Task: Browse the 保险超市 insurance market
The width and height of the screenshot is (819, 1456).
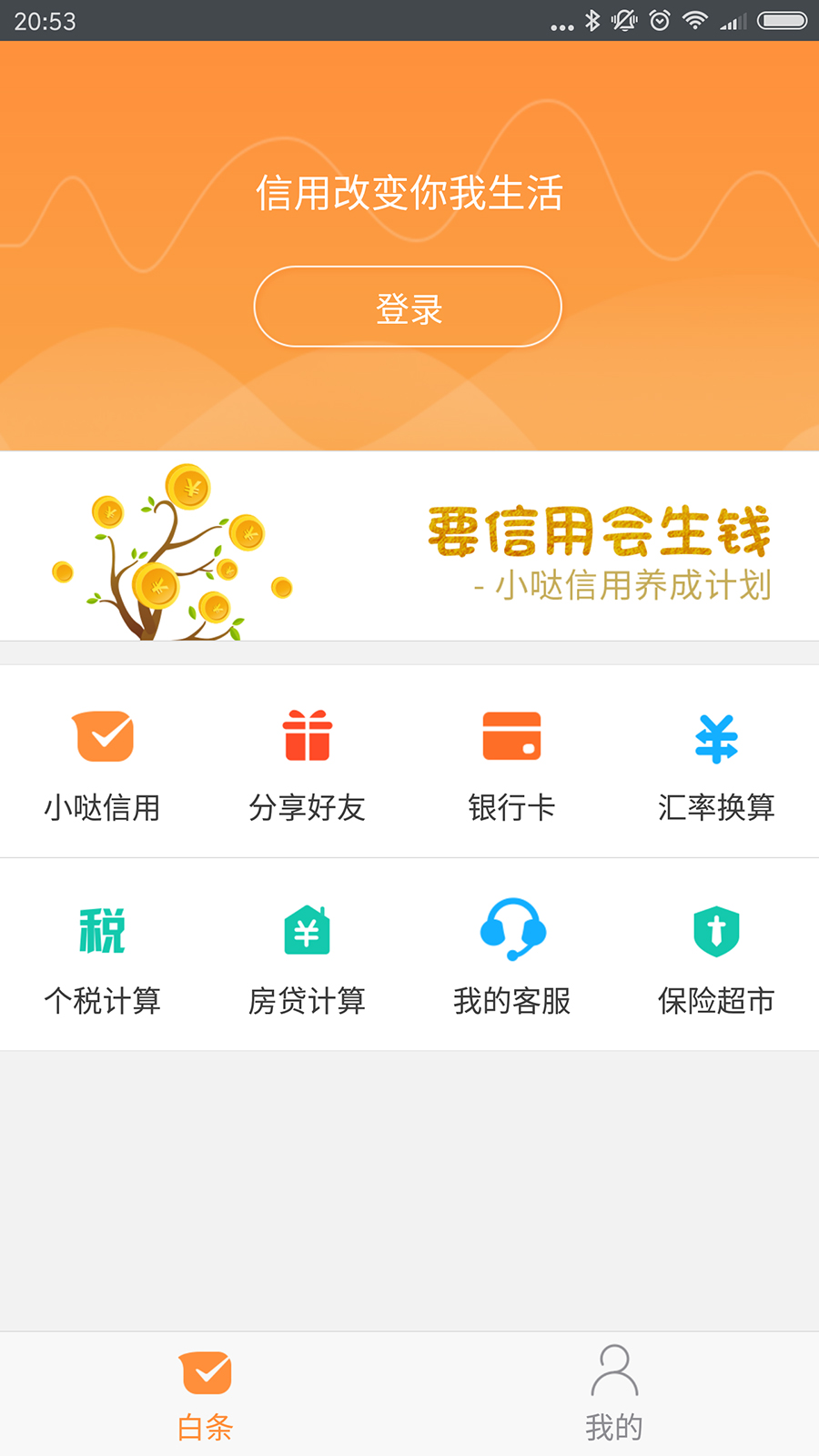Action: [x=716, y=955]
